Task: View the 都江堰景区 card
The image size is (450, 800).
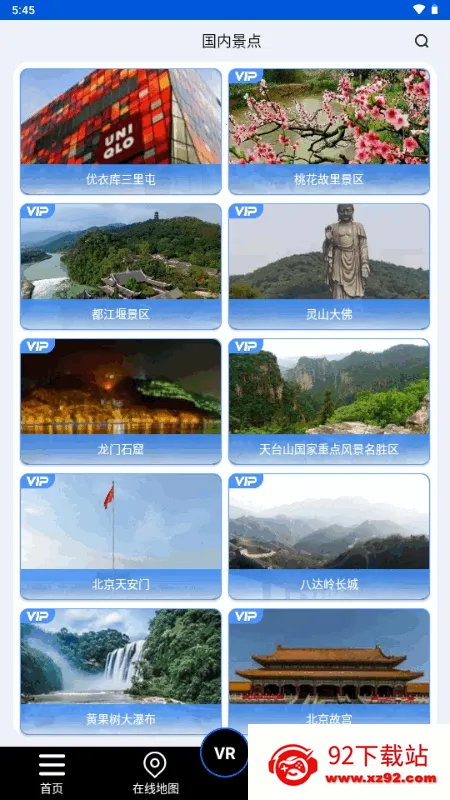Action: pyautogui.click(x=121, y=266)
